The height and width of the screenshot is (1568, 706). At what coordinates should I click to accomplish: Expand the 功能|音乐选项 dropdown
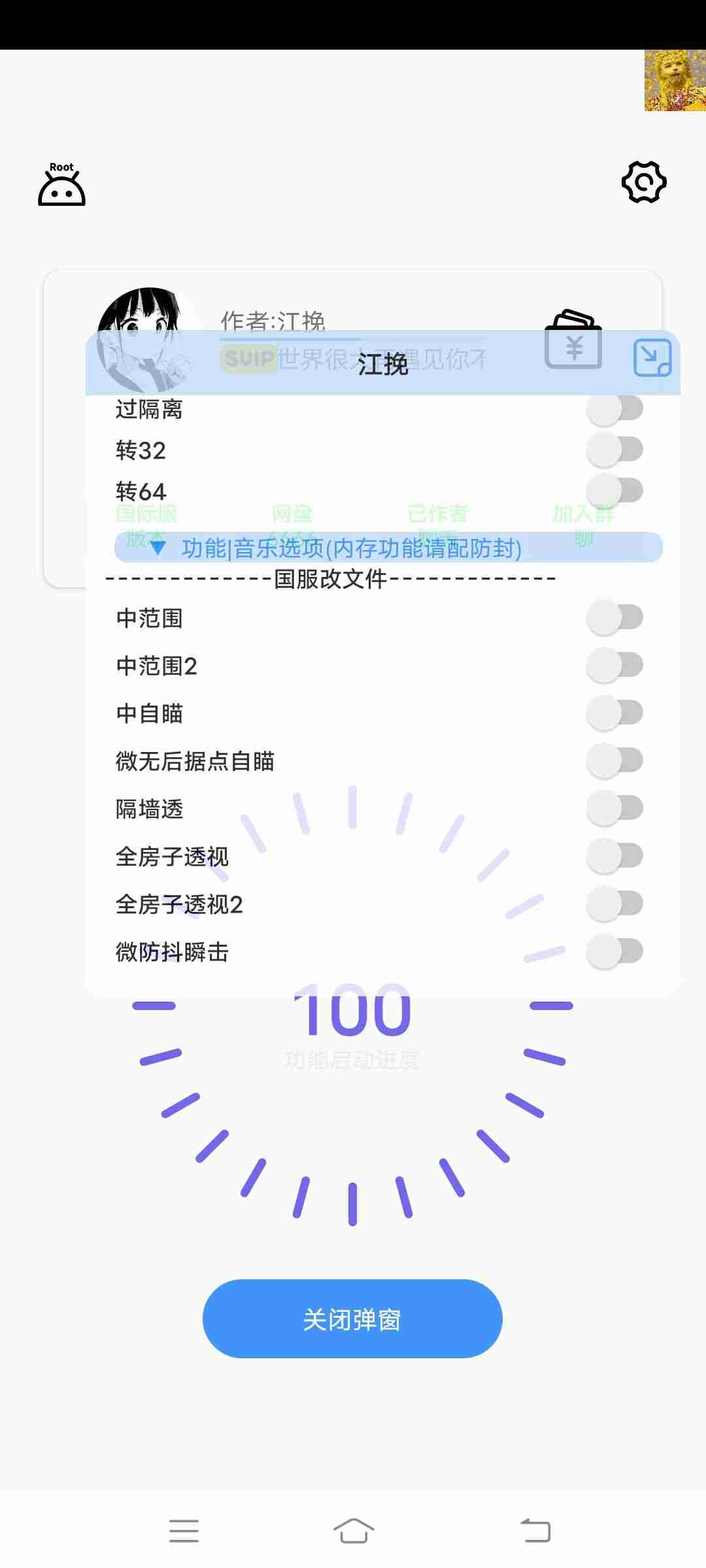388,547
